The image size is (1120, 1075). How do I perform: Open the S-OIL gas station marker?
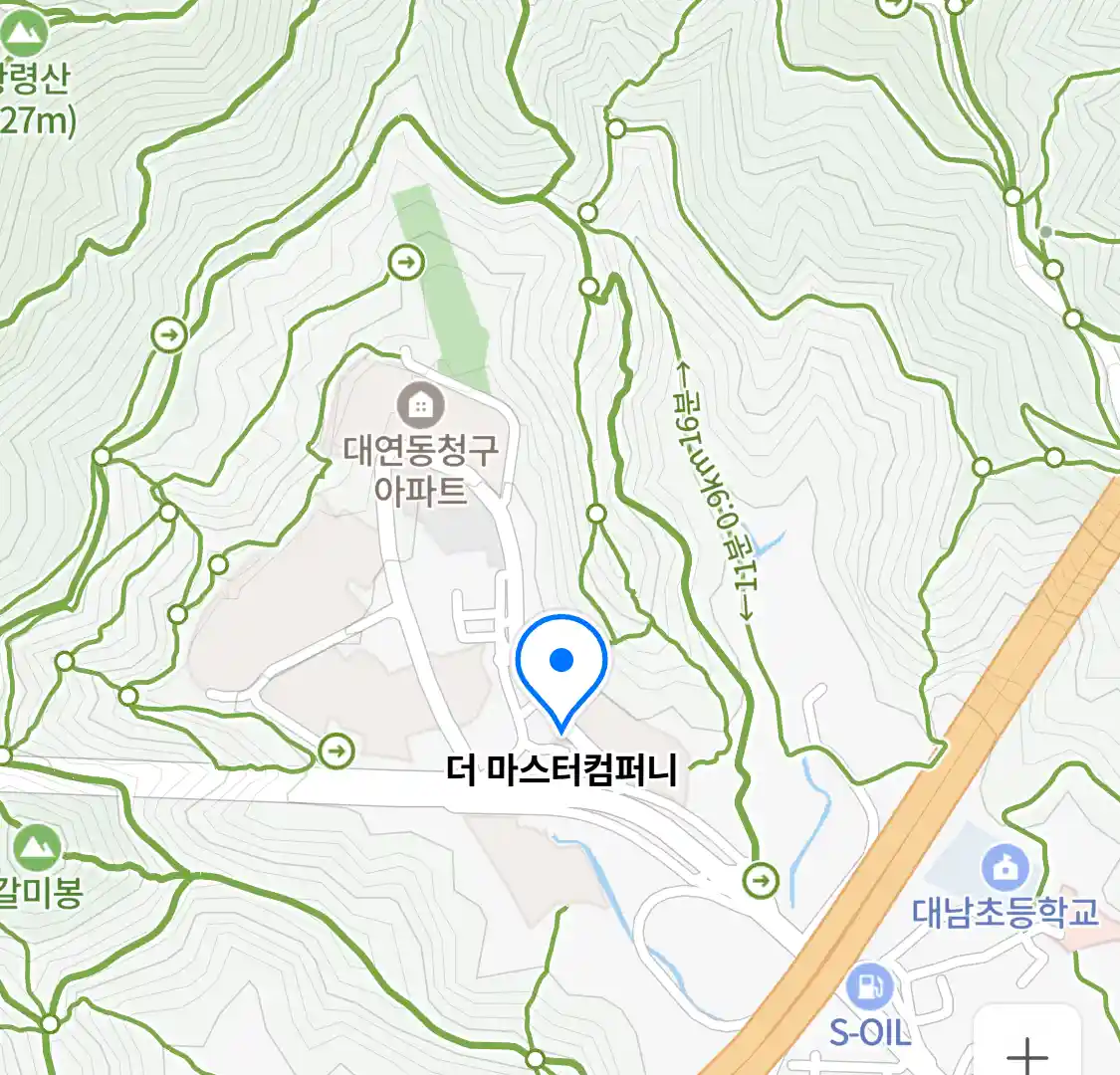(869, 987)
